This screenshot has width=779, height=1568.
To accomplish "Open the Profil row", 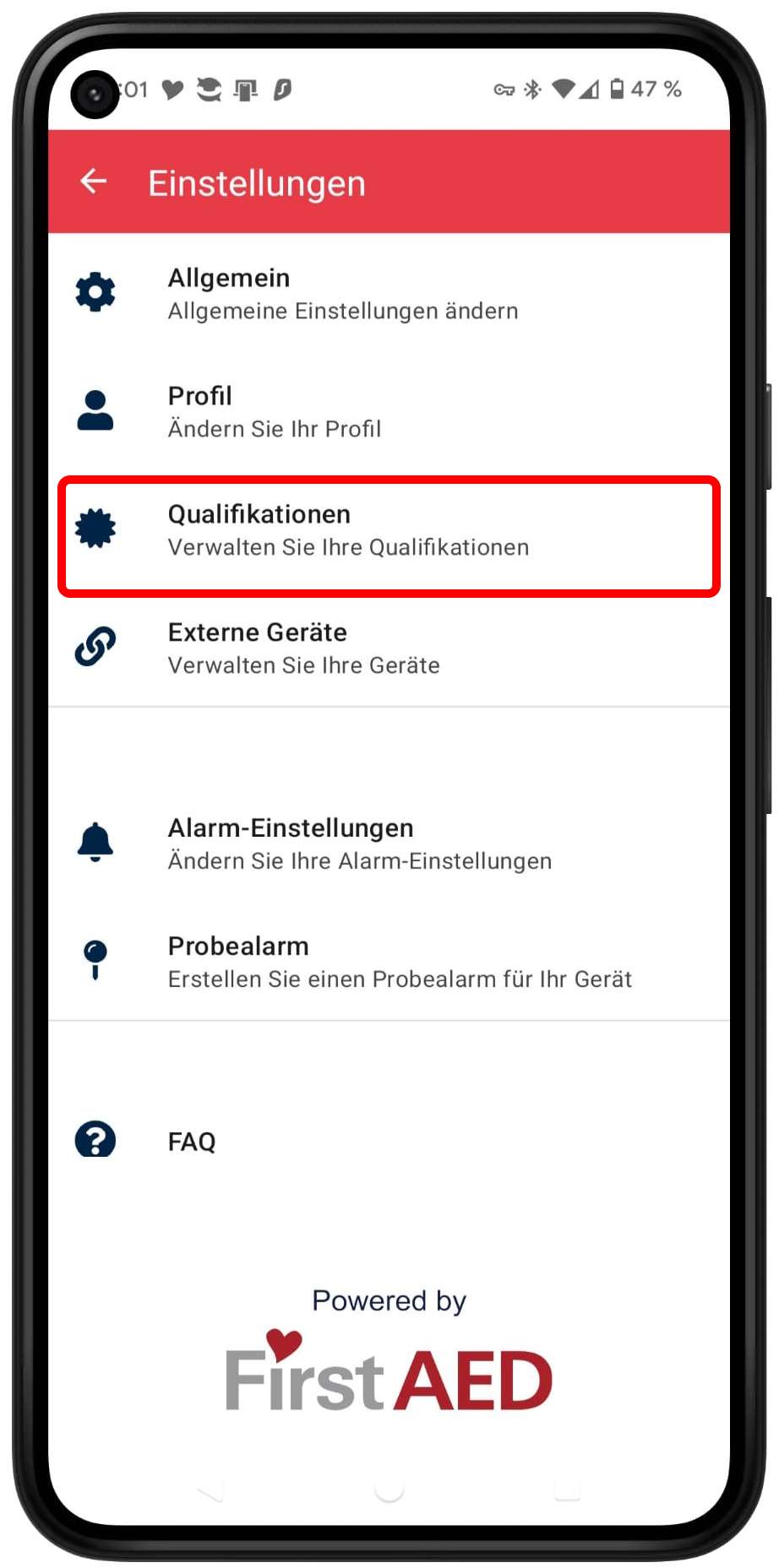I will 389,411.
